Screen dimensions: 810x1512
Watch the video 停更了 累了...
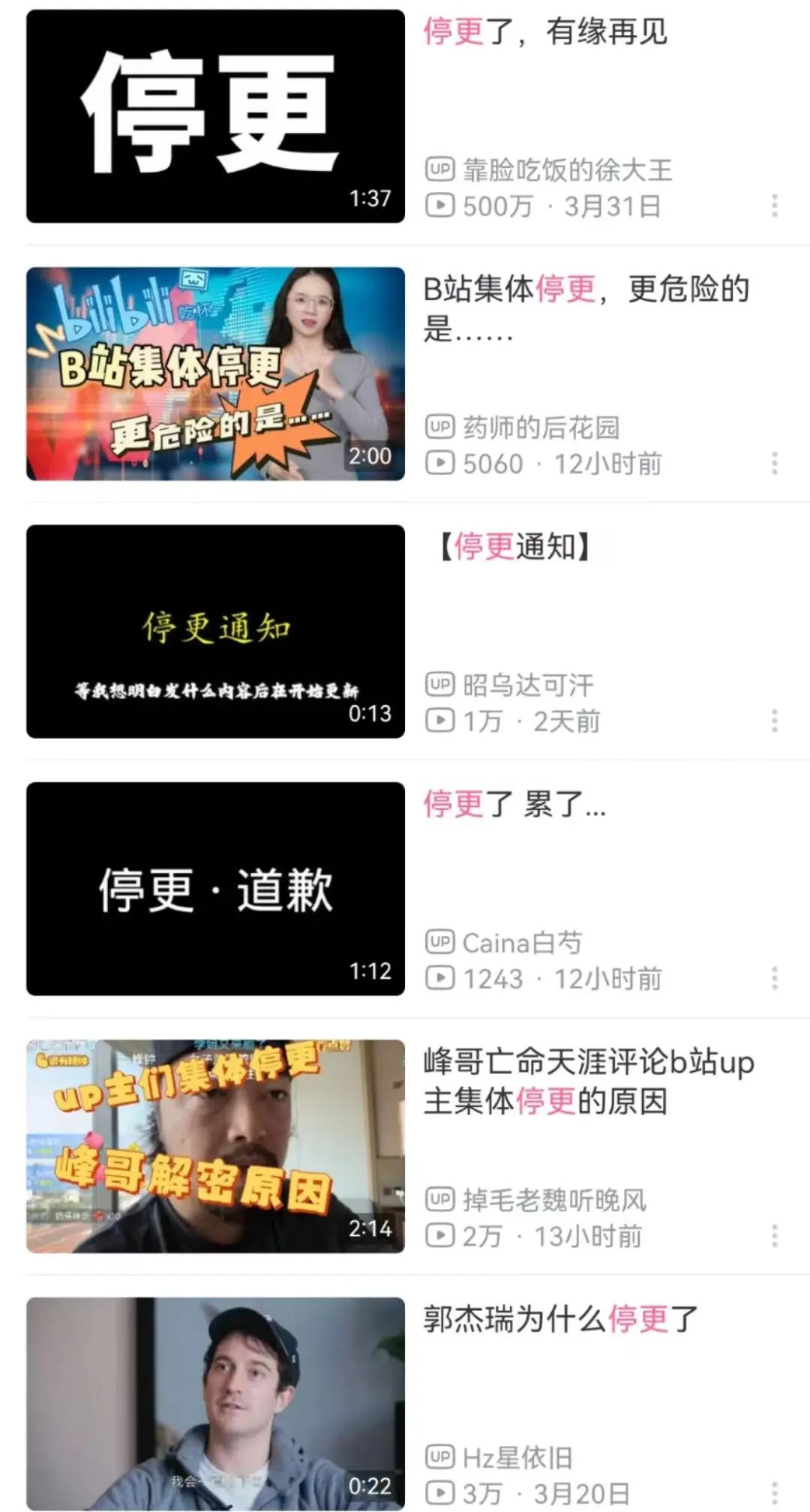[x=215, y=889]
